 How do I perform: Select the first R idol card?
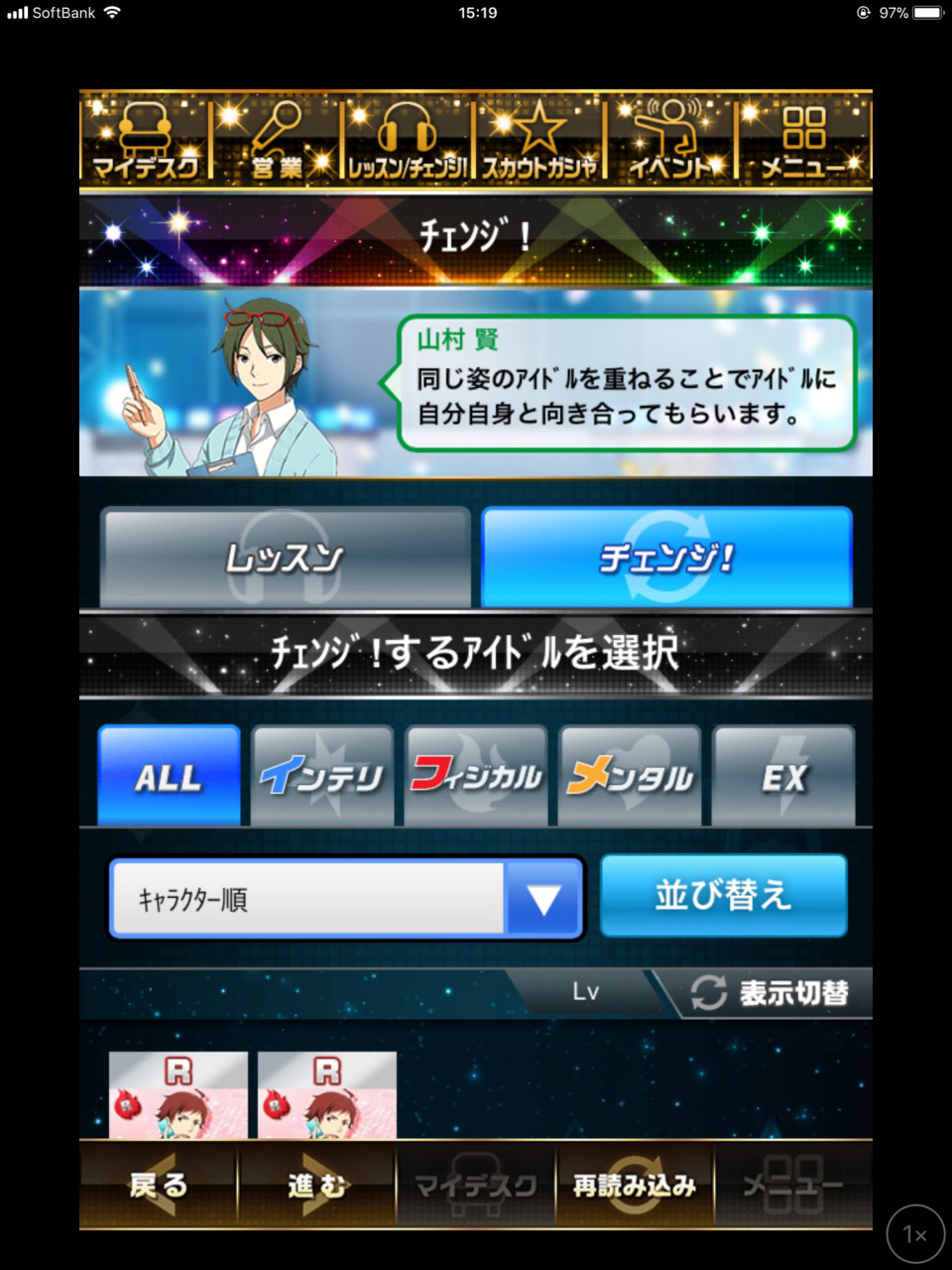click(x=178, y=1095)
